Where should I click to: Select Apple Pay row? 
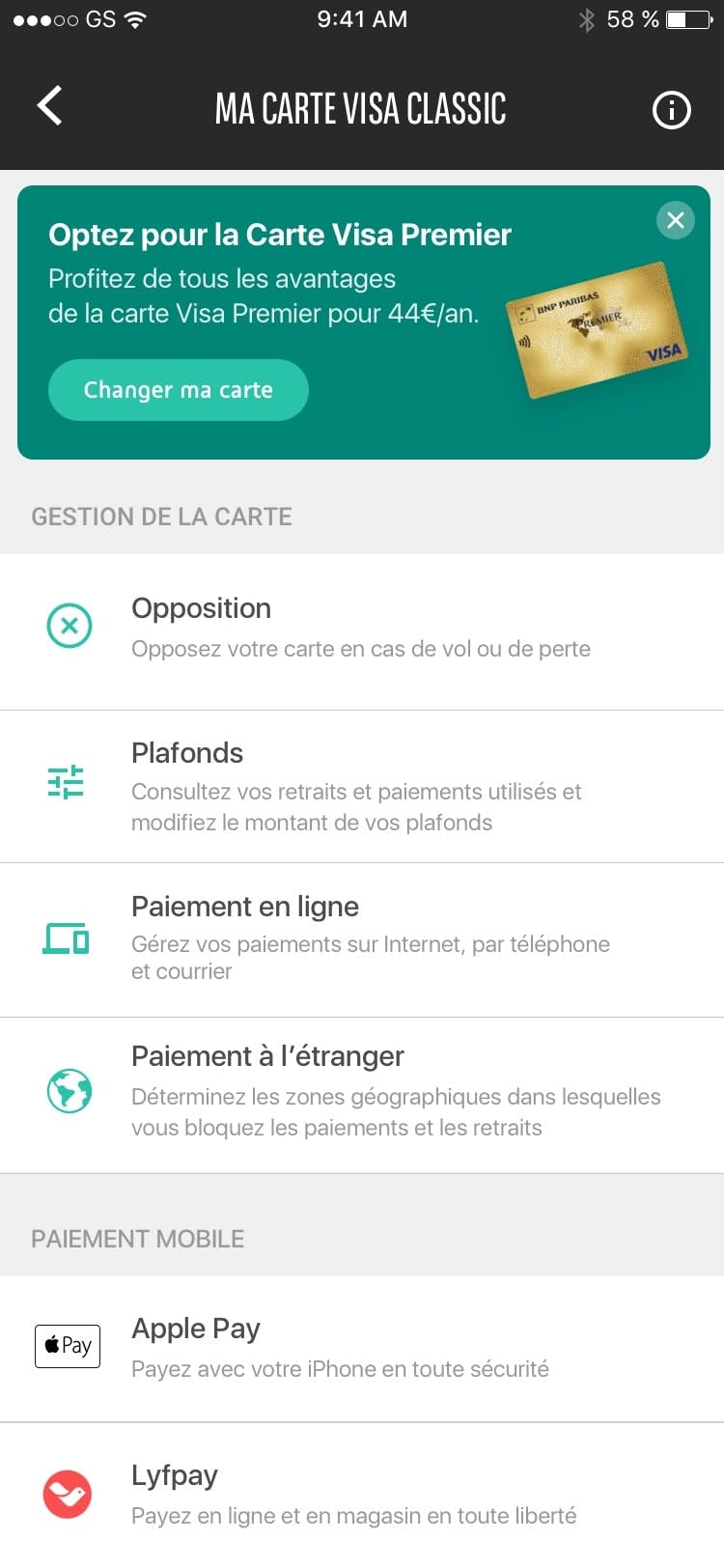click(x=362, y=1348)
